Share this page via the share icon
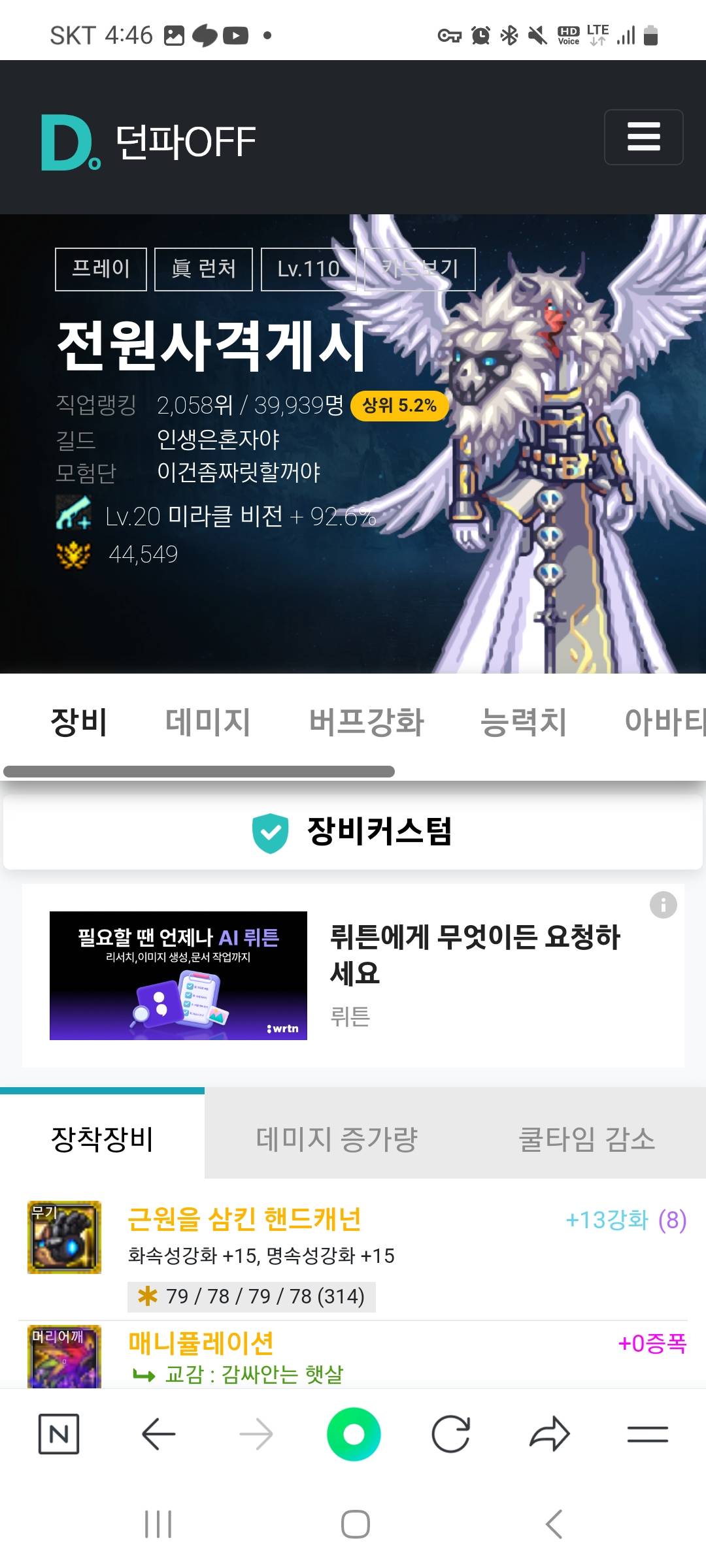The width and height of the screenshot is (706, 1568). [549, 1434]
